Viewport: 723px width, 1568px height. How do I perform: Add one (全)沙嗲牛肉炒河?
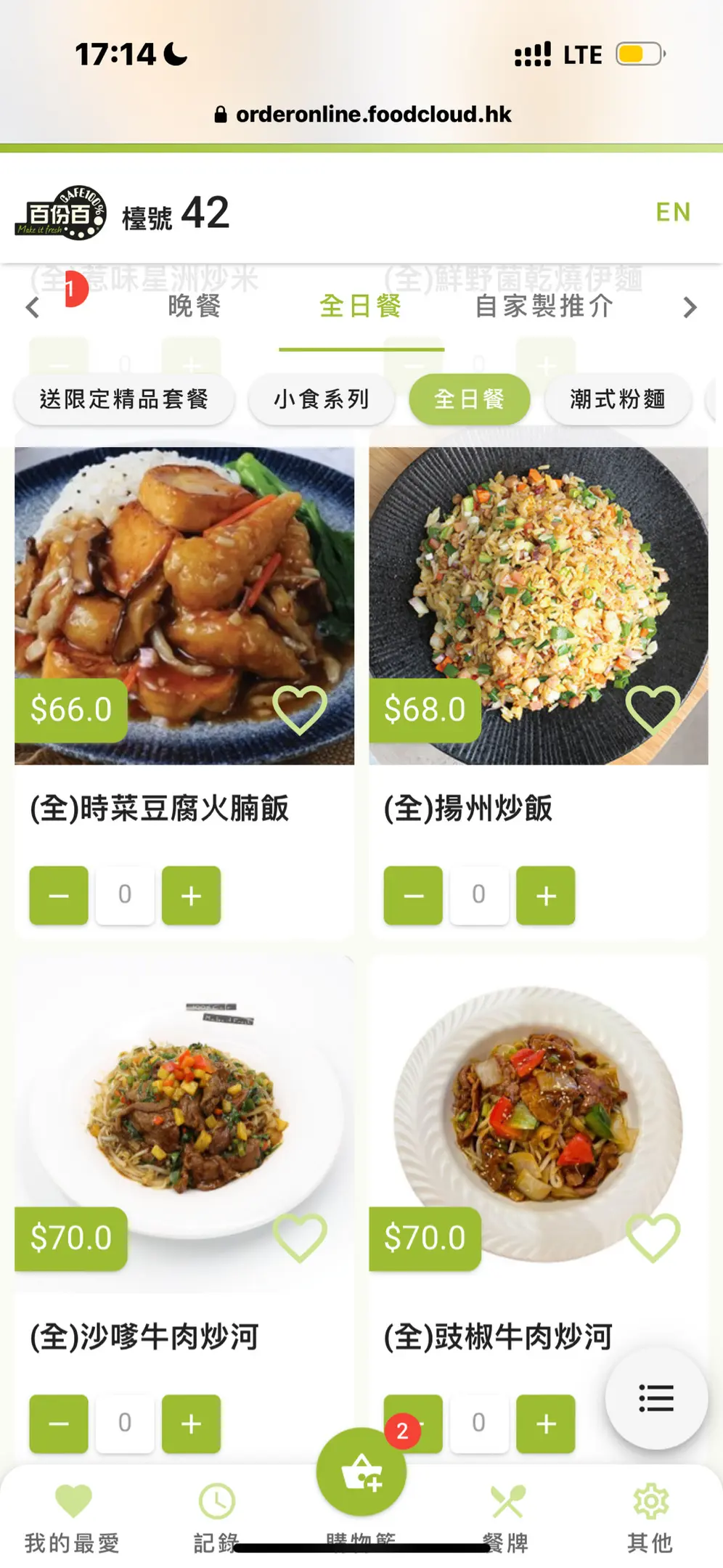pos(191,1424)
